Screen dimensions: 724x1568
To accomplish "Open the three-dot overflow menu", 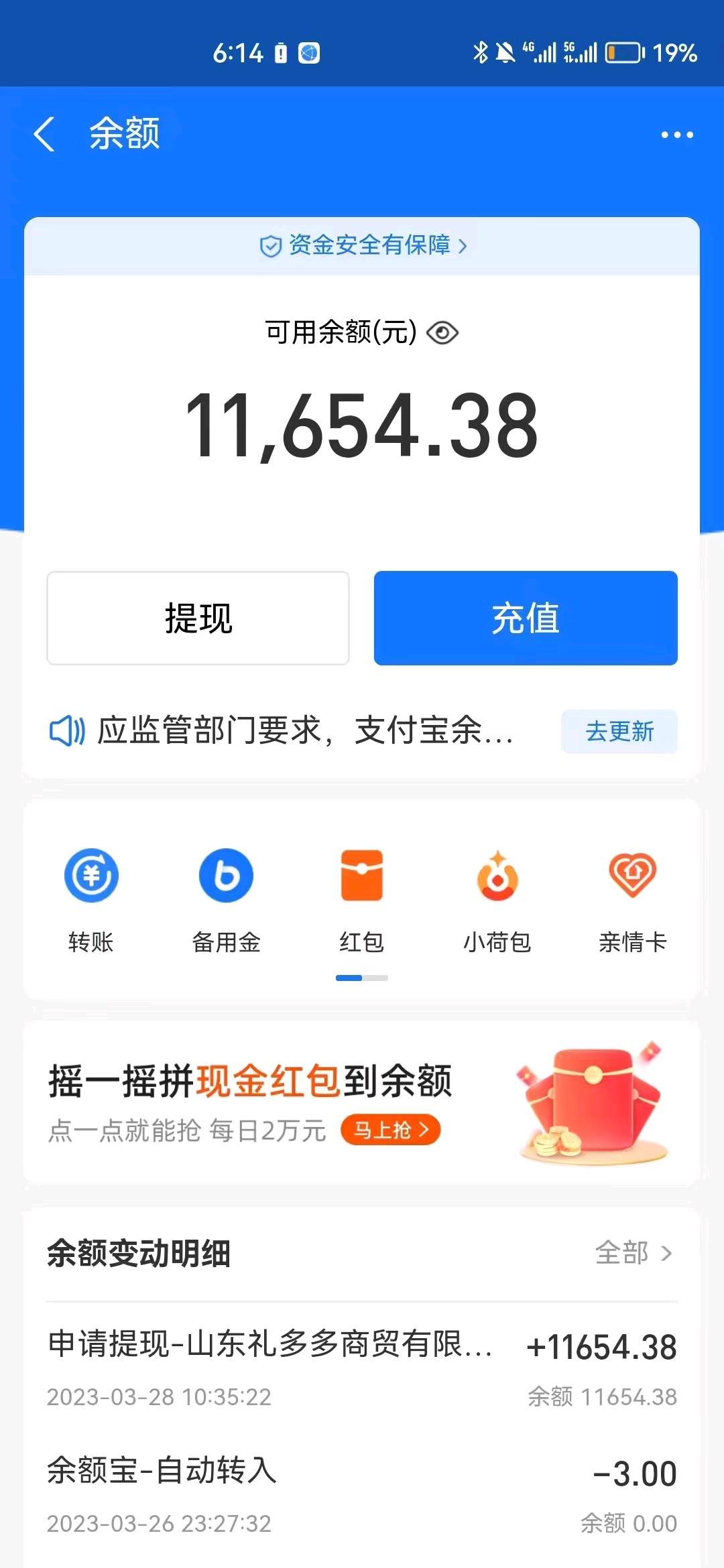I will (x=676, y=135).
